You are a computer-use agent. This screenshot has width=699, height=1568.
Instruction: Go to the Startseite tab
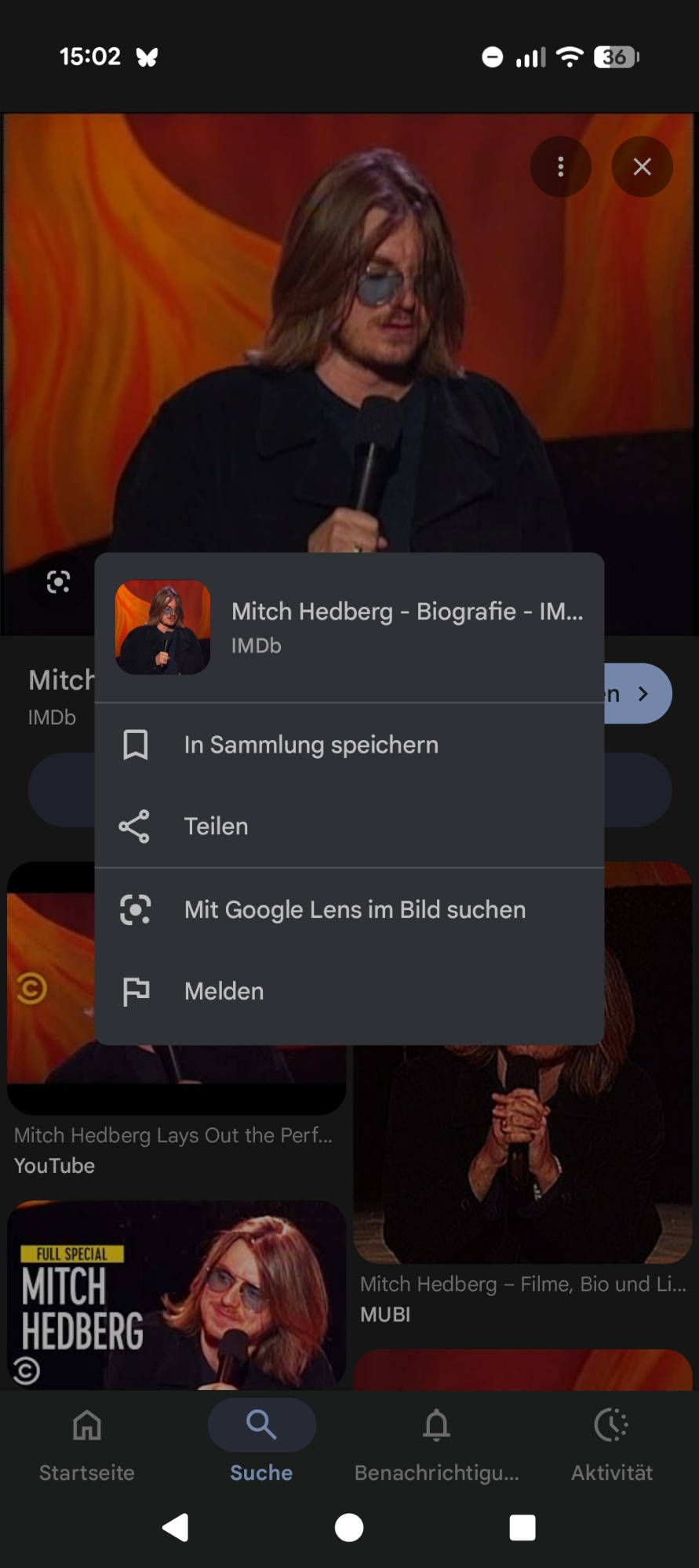pos(87,1443)
